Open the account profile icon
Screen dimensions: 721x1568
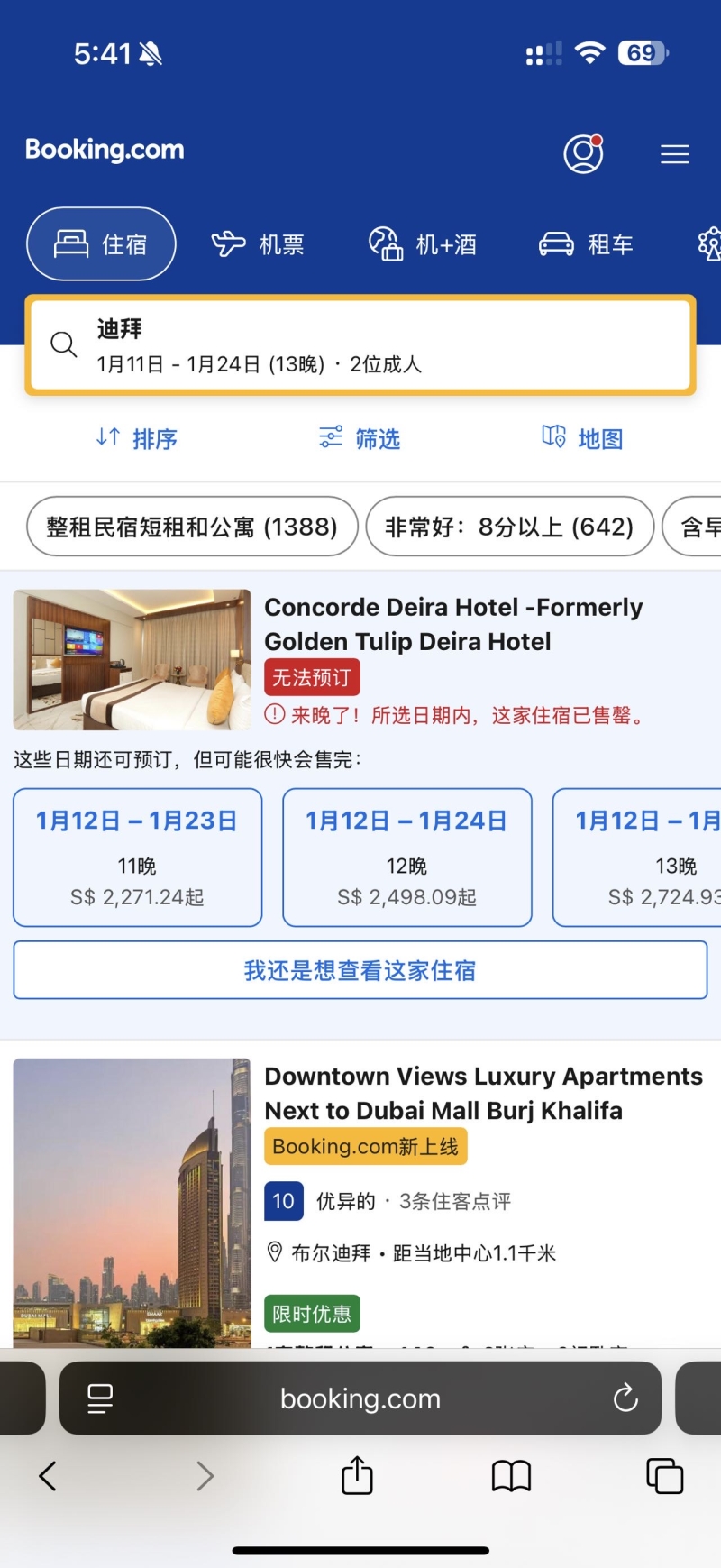[x=583, y=153]
